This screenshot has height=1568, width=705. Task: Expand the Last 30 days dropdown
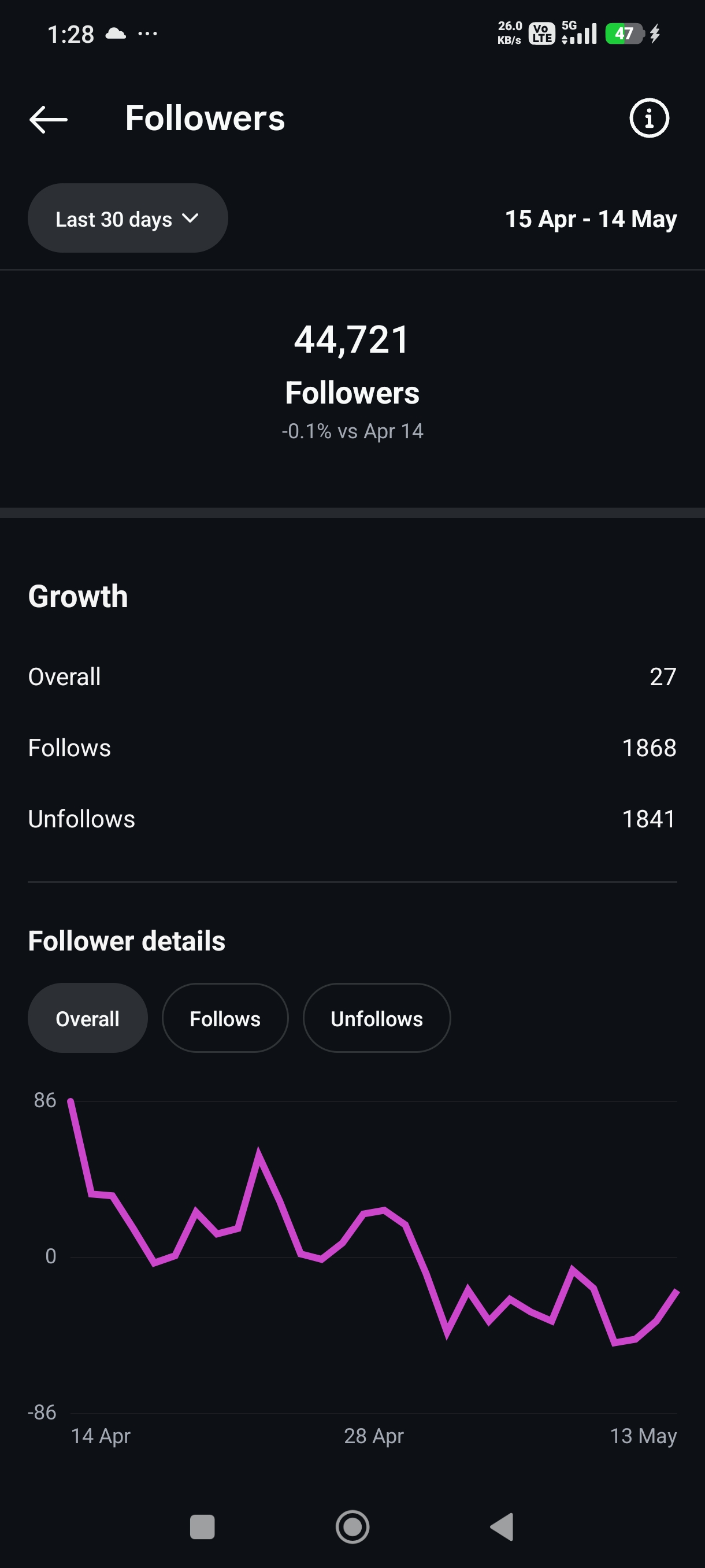pos(128,219)
